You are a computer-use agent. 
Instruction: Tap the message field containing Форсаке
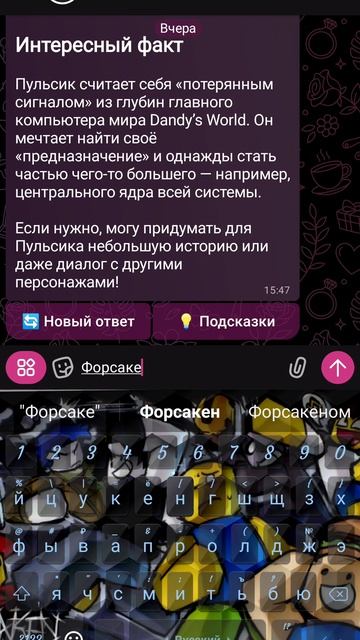[180, 368]
